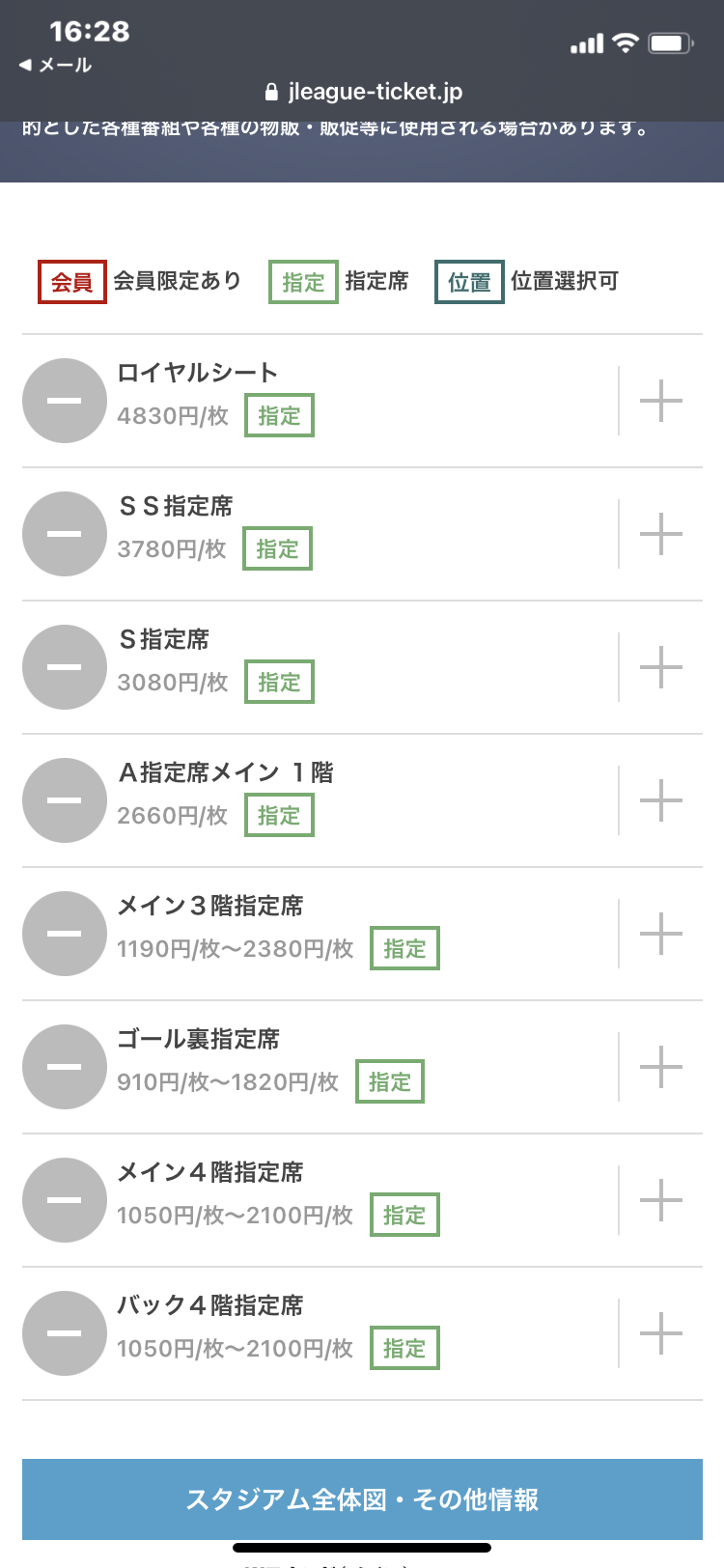Tap plus for Ｓ指定席 at 3080円

tap(661, 667)
